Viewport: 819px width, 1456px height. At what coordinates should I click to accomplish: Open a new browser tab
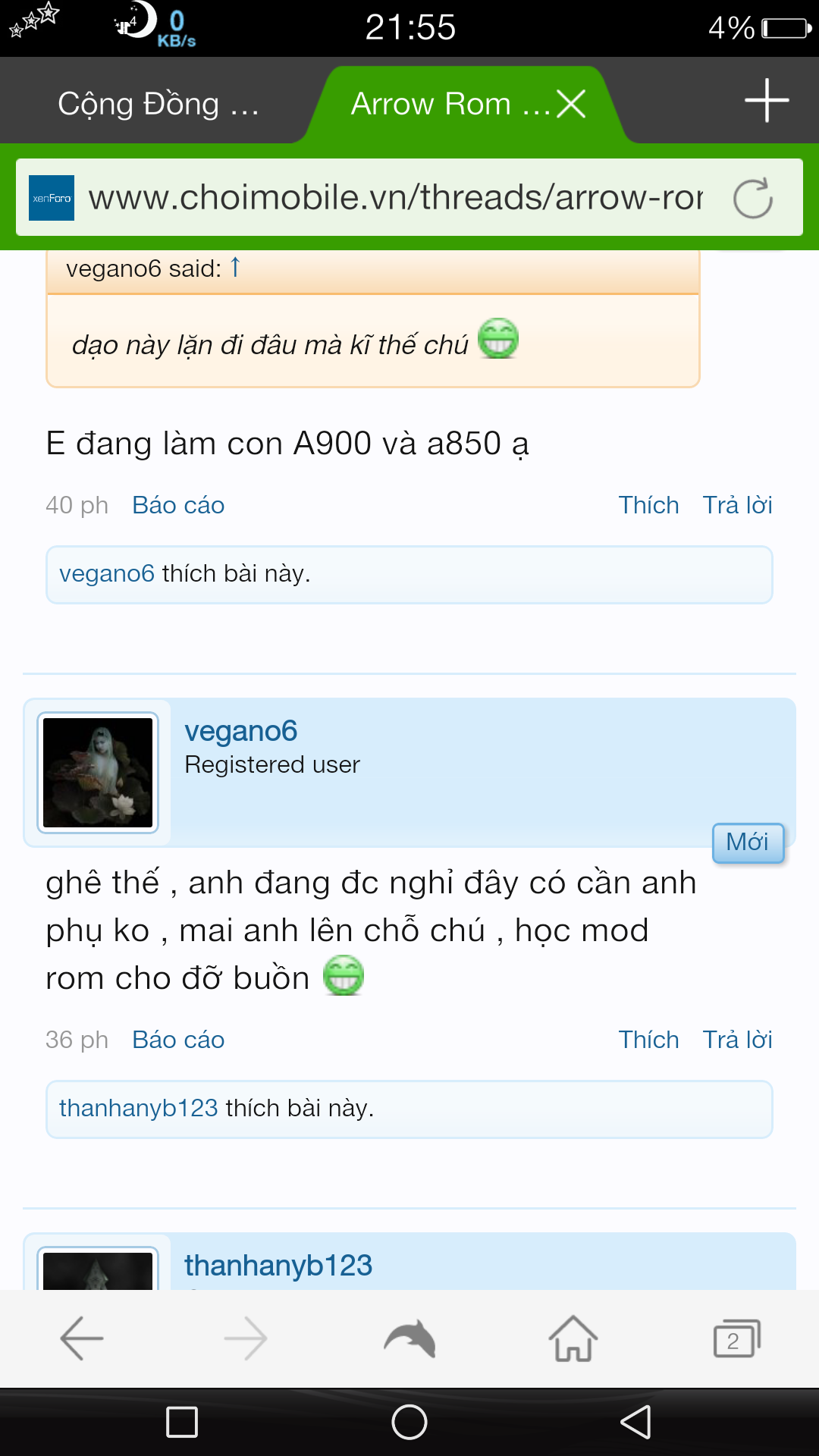click(767, 100)
